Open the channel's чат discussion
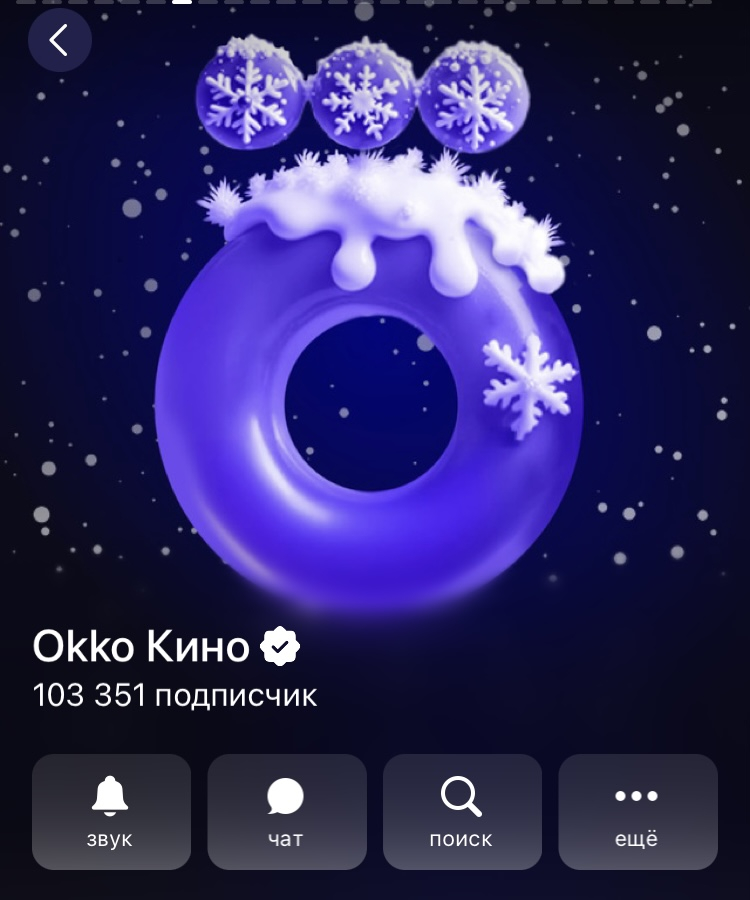Image resolution: width=750 pixels, height=900 pixels. click(286, 811)
